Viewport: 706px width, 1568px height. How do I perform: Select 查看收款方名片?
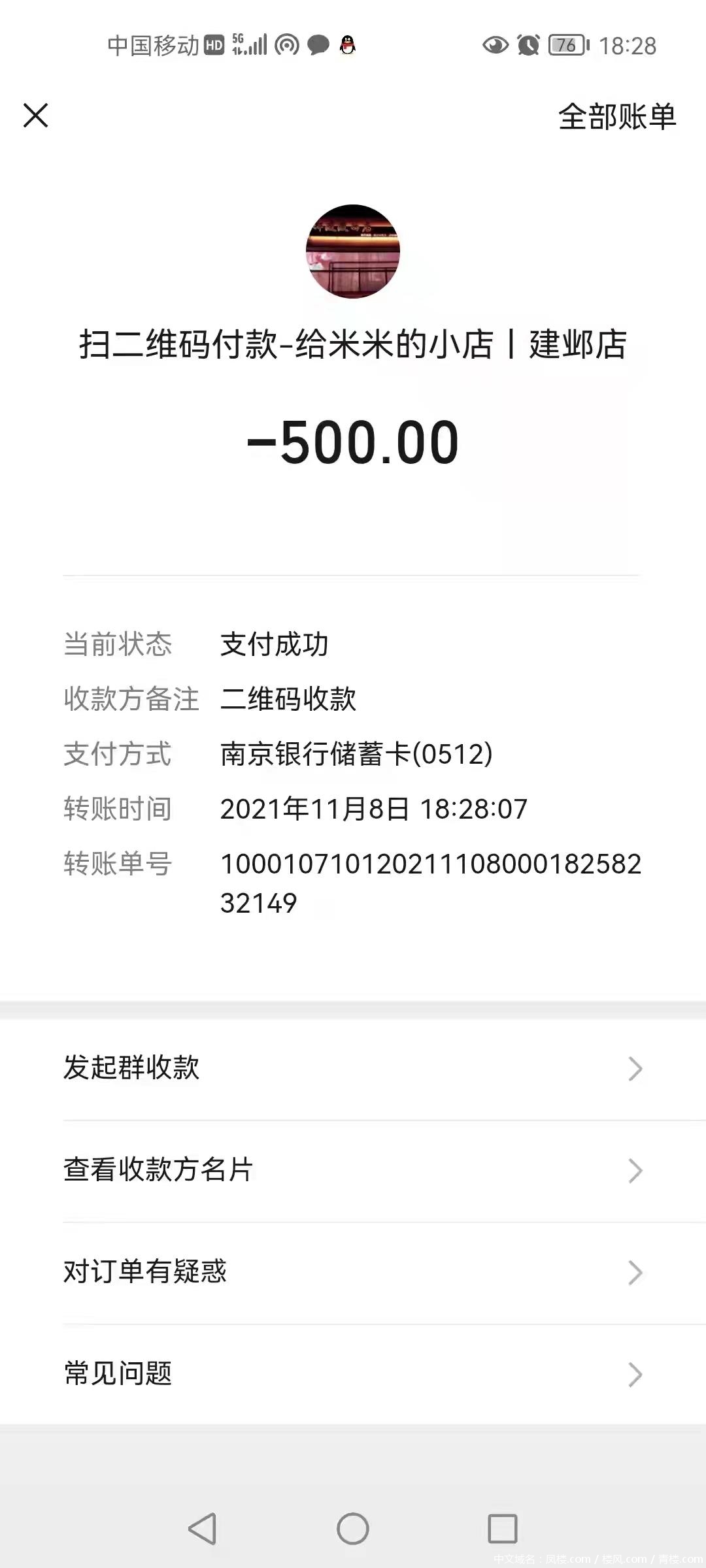(x=353, y=1170)
